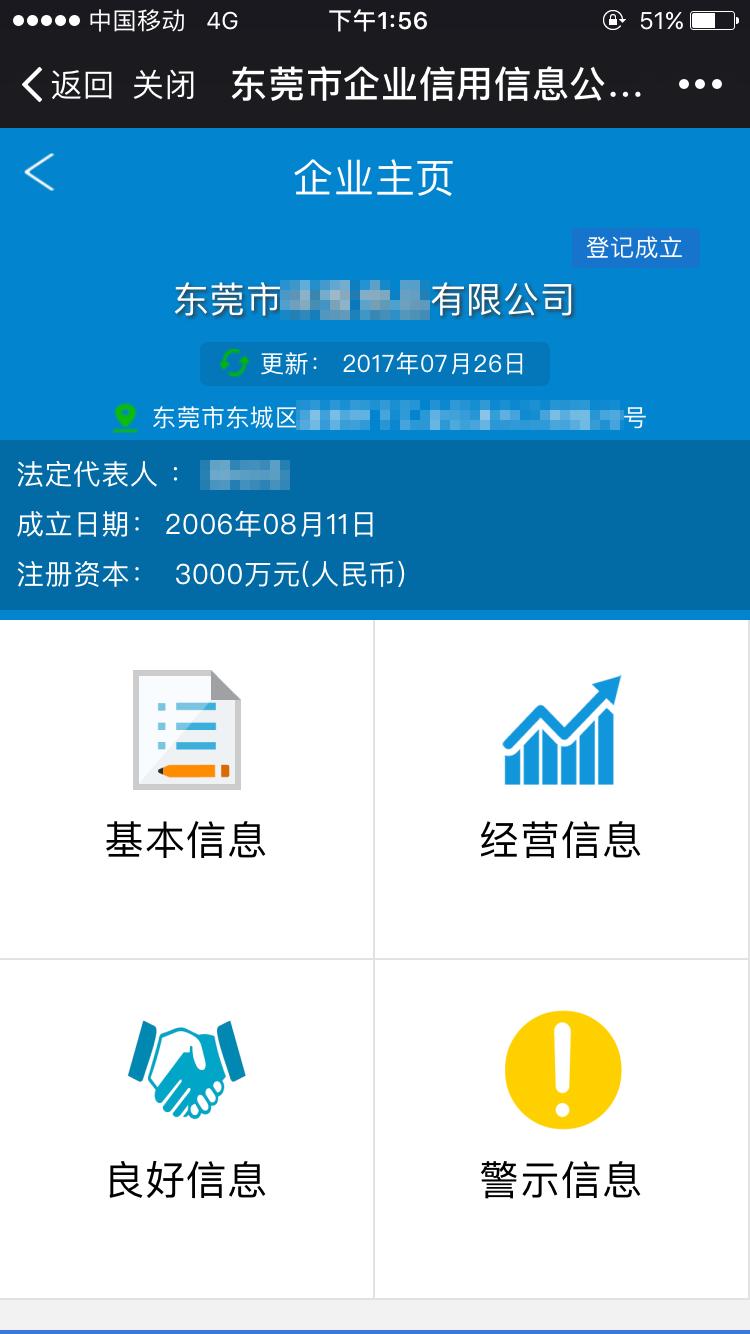750x1334 pixels.
Task: Open 基本信息 document icon
Action: pos(187,728)
